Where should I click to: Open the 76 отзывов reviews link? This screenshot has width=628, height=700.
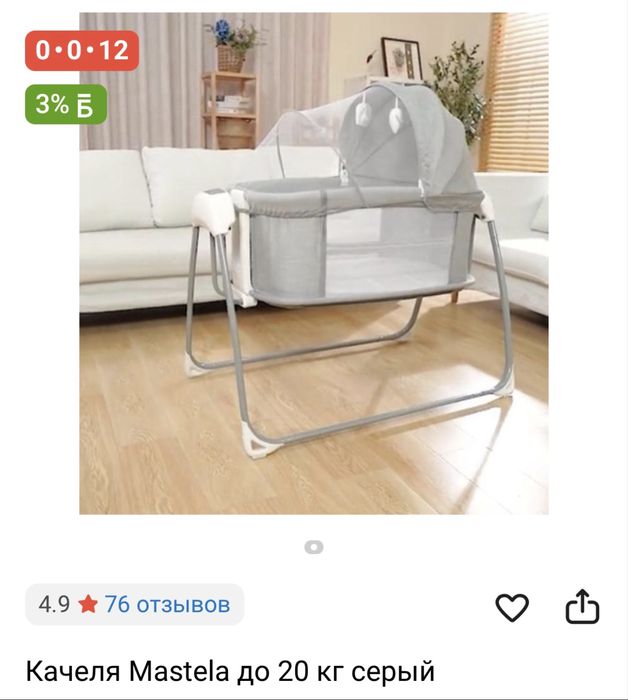(x=167, y=604)
